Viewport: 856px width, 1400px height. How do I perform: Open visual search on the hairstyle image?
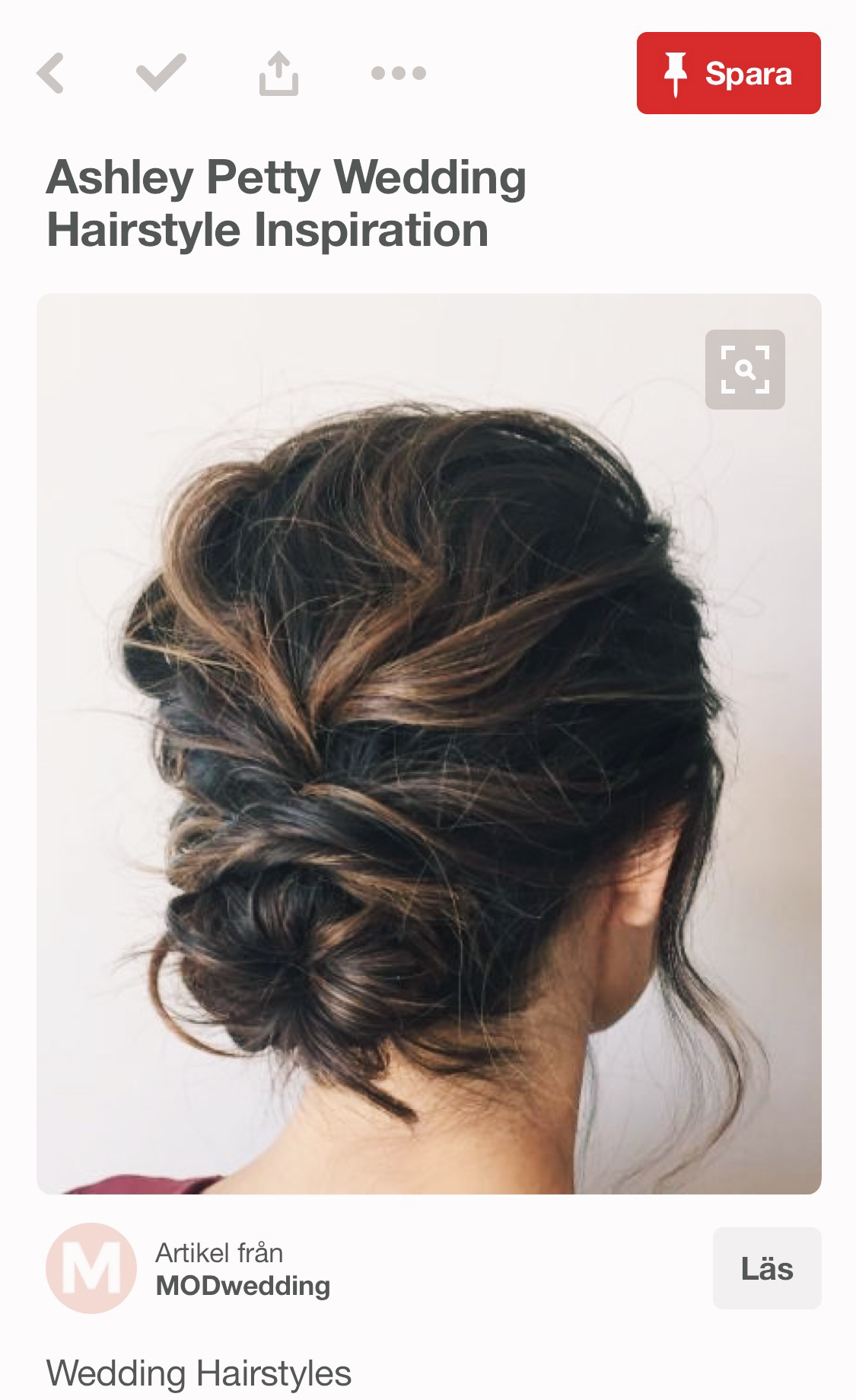point(745,369)
